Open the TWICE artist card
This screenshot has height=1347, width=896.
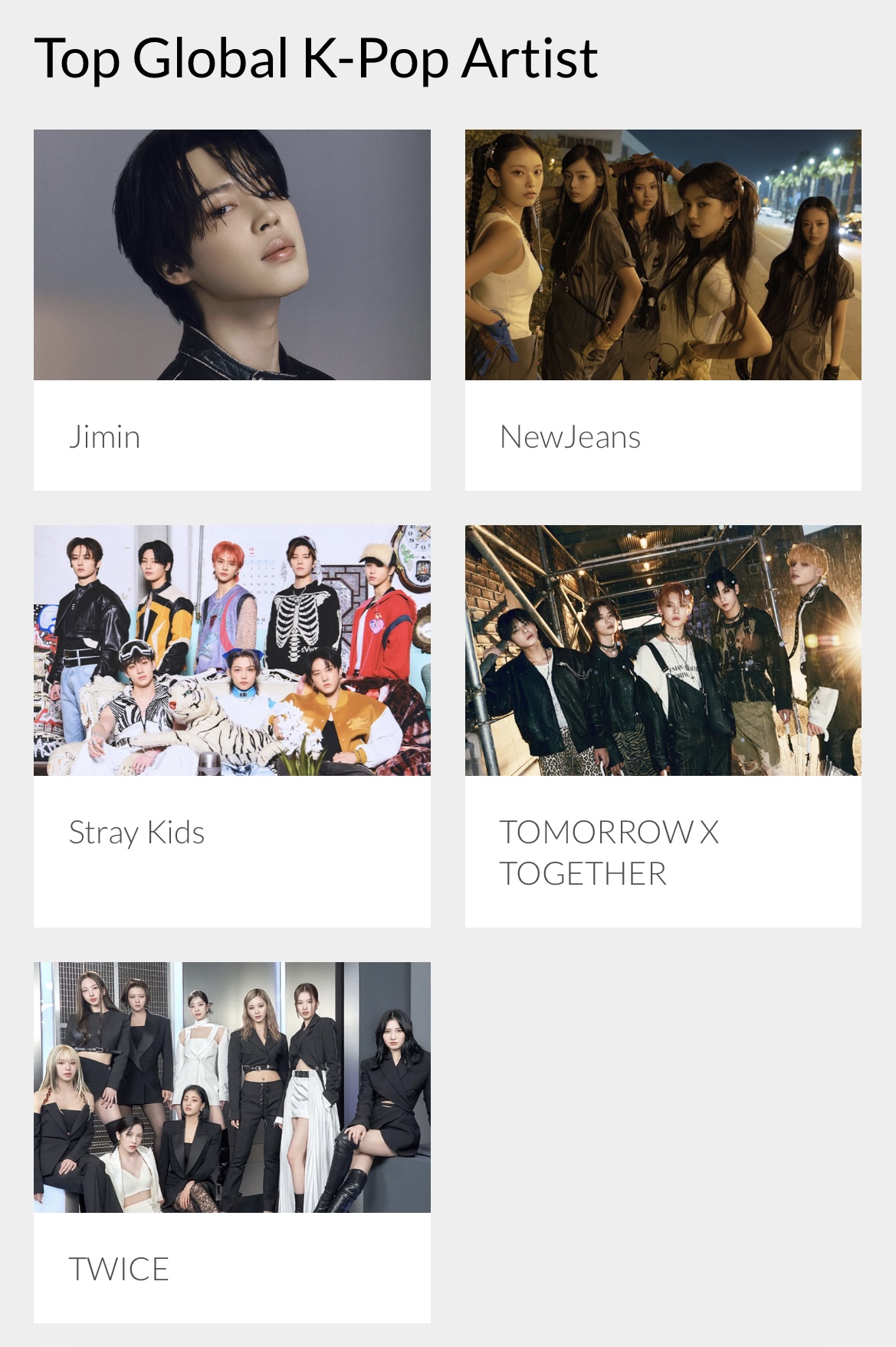pyautogui.click(x=231, y=1141)
